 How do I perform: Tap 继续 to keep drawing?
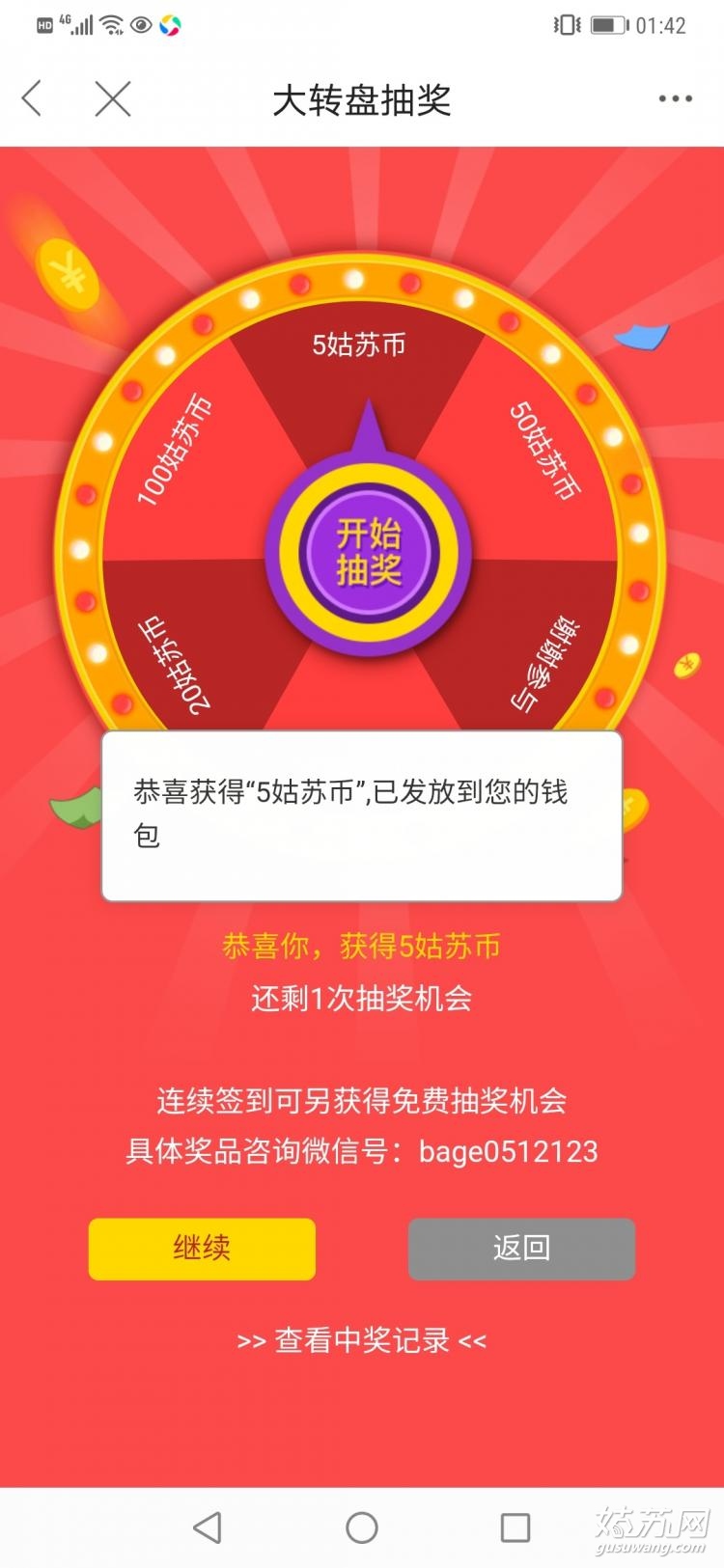202,1249
